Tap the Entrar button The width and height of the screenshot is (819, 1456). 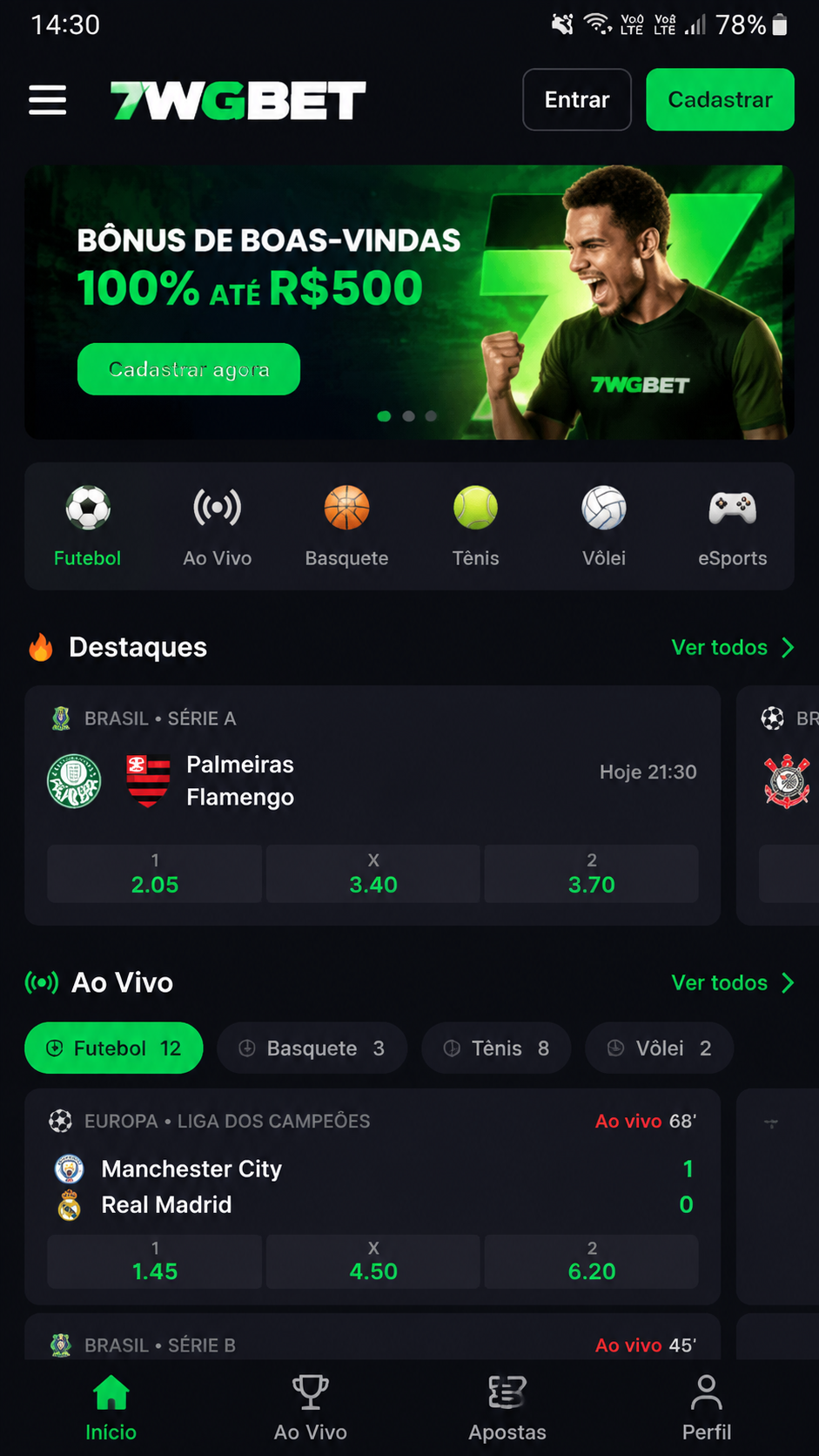click(576, 100)
